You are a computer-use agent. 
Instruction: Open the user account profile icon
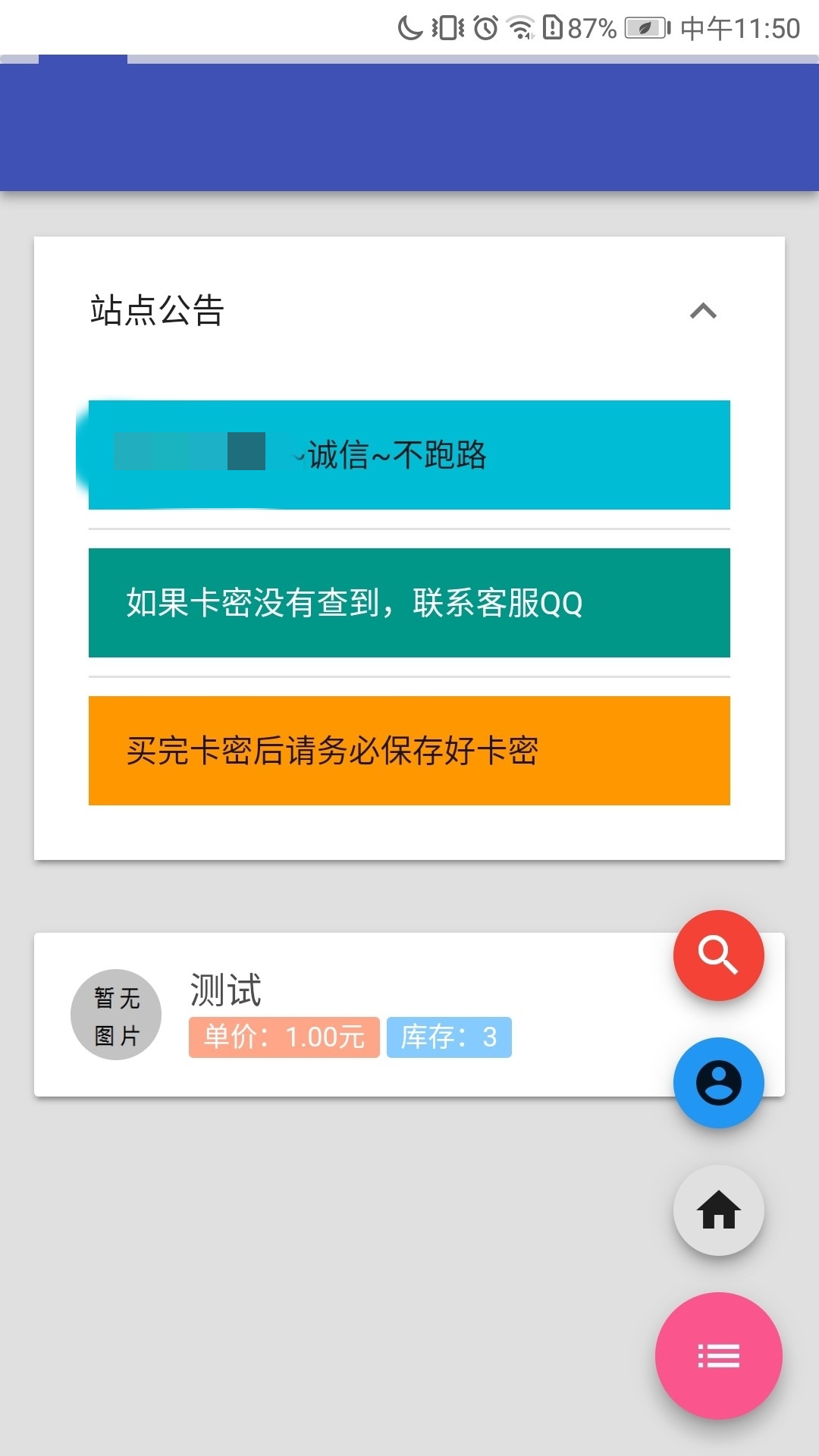[718, 1082]
